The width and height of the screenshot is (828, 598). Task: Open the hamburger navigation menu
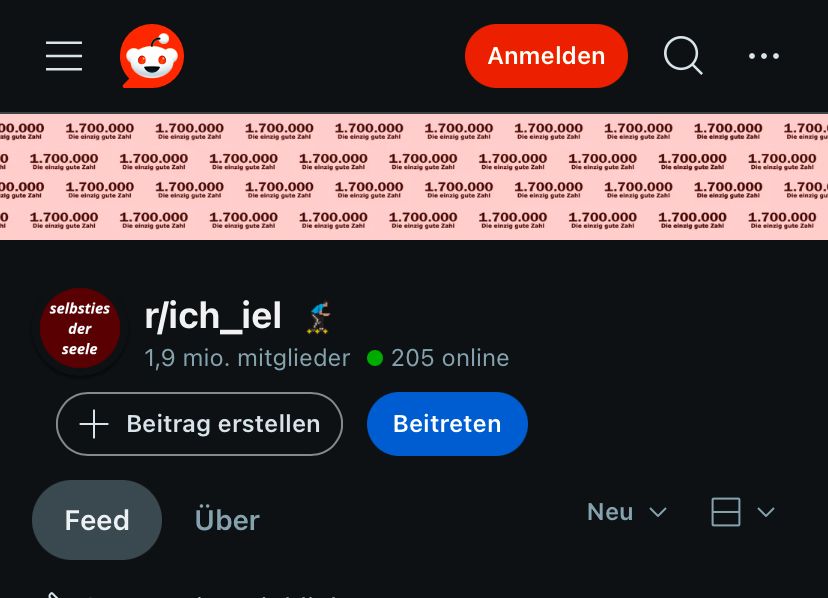click(x=64, y=56)
